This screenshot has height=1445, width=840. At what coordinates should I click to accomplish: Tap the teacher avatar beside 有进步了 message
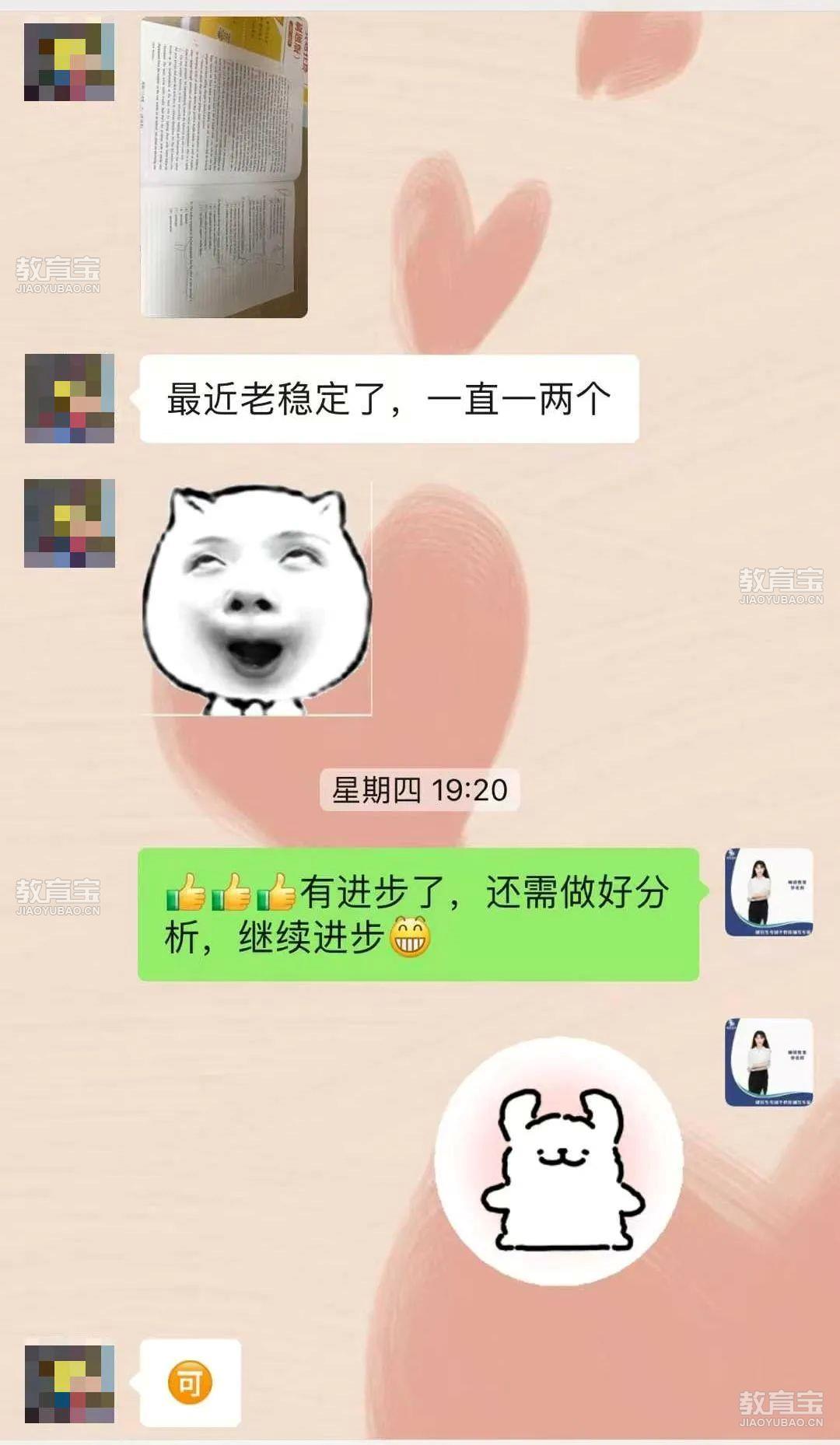click(x=768, y=892)
